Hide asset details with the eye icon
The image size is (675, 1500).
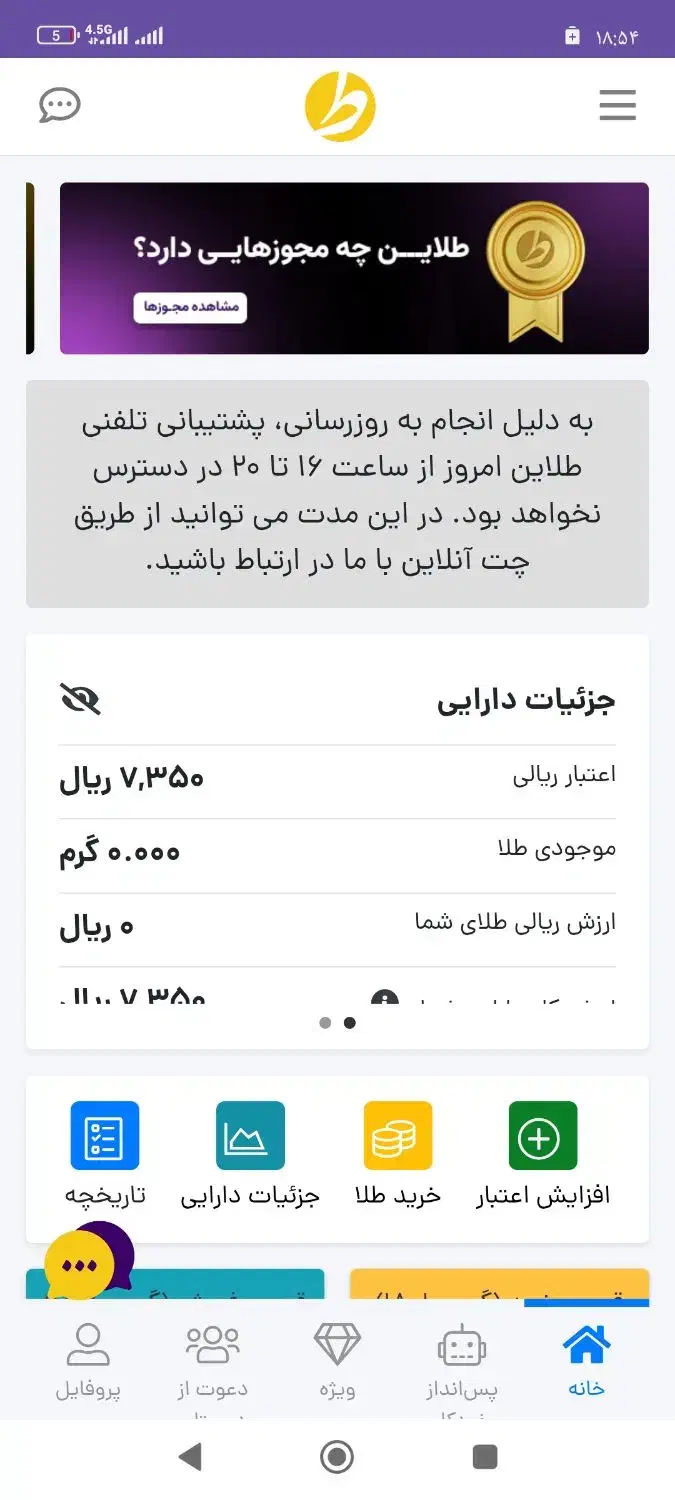[81, 700]
